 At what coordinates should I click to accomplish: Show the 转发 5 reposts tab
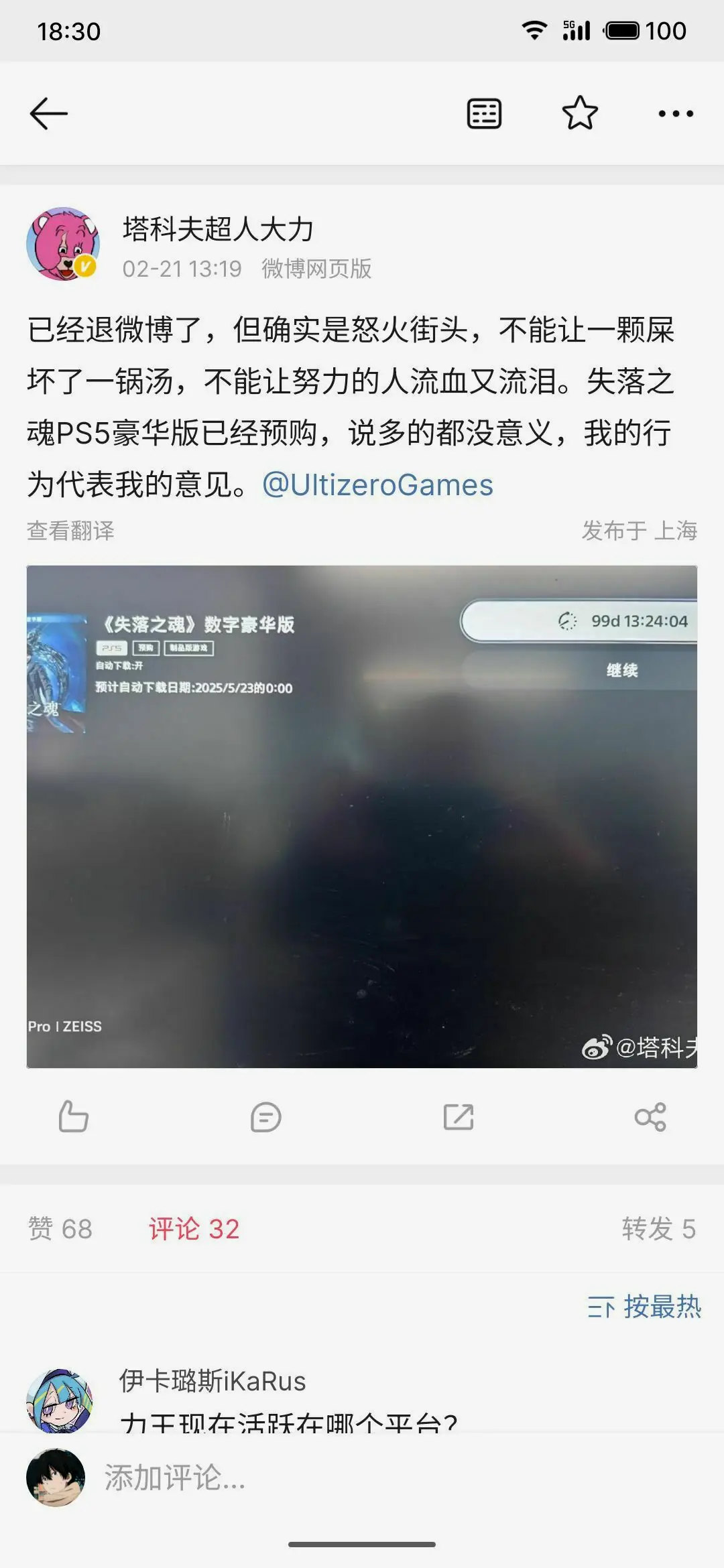coord(658,1229)
